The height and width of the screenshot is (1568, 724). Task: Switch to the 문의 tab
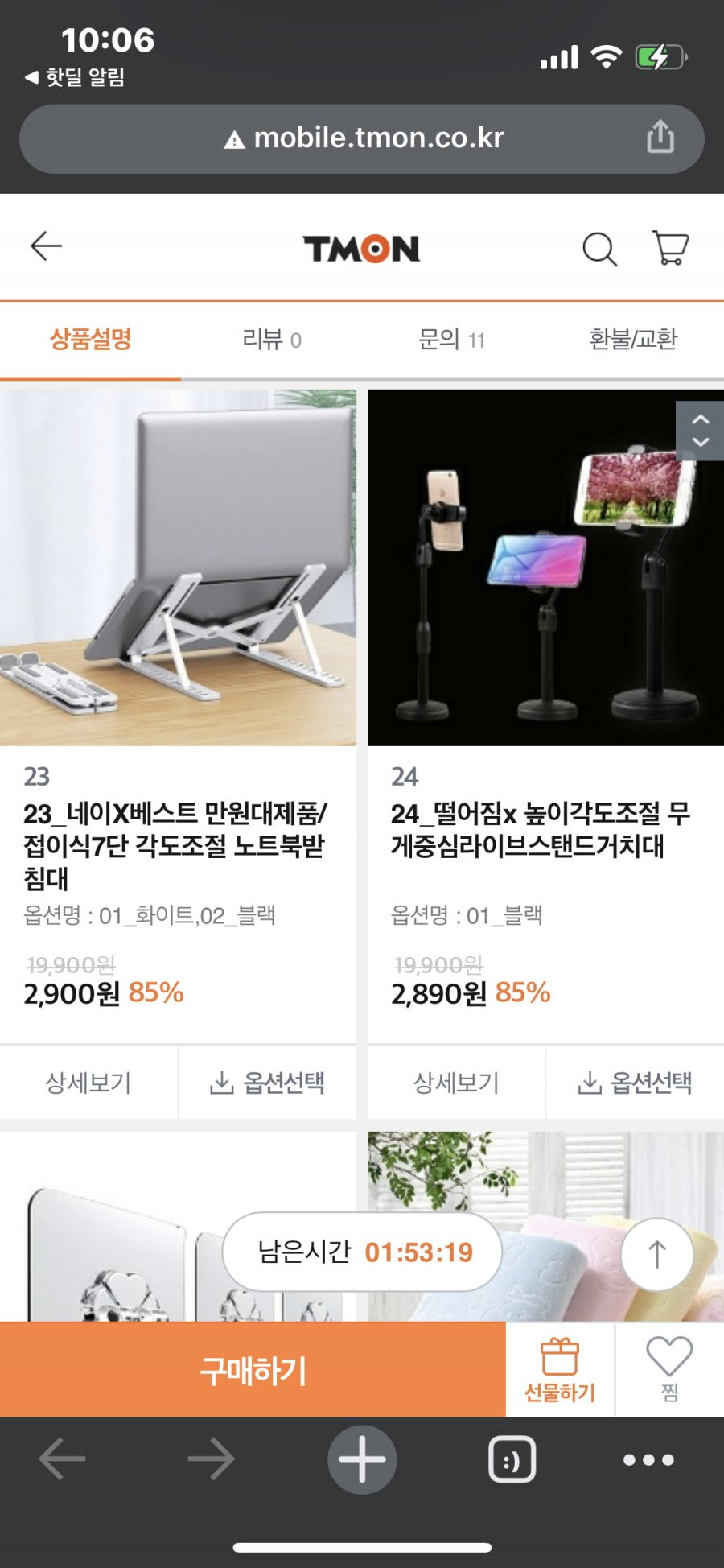coord(452,340)
